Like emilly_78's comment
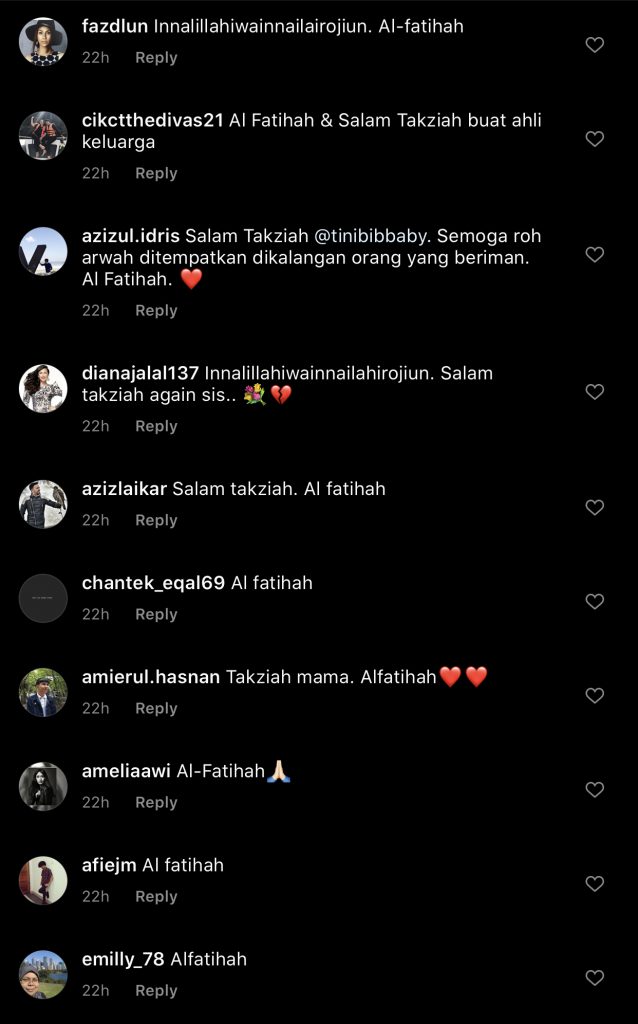The image size is (638, 1024). [594, 978]
